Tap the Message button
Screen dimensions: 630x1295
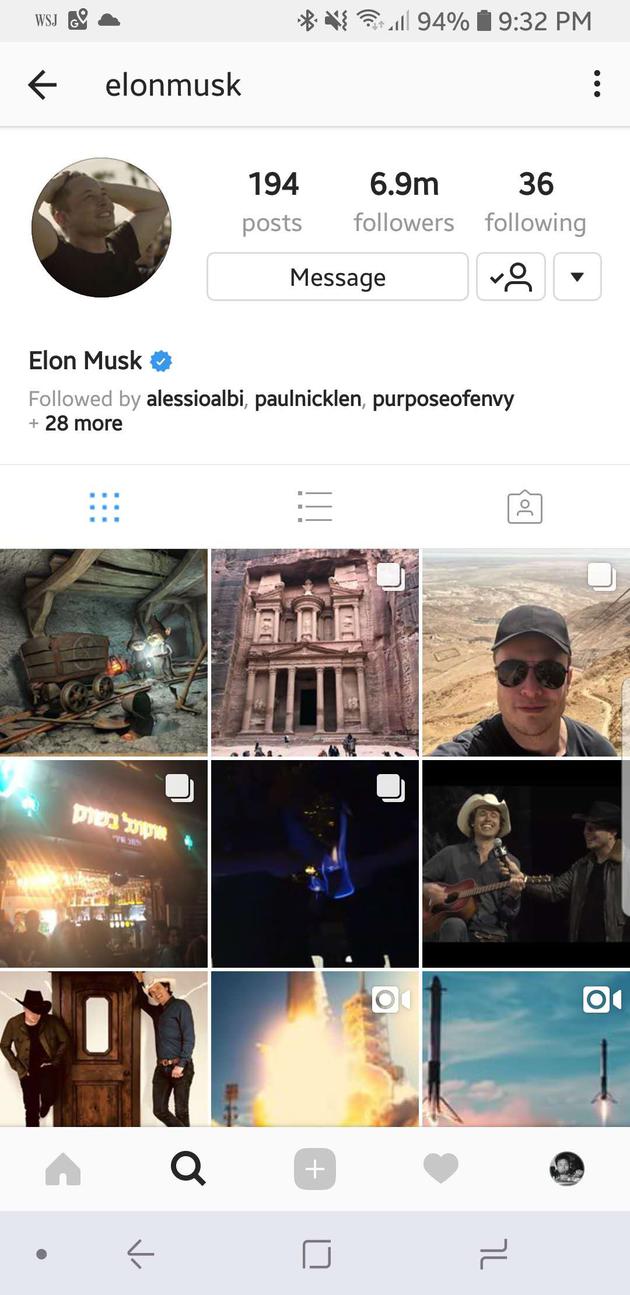(337, 277)
